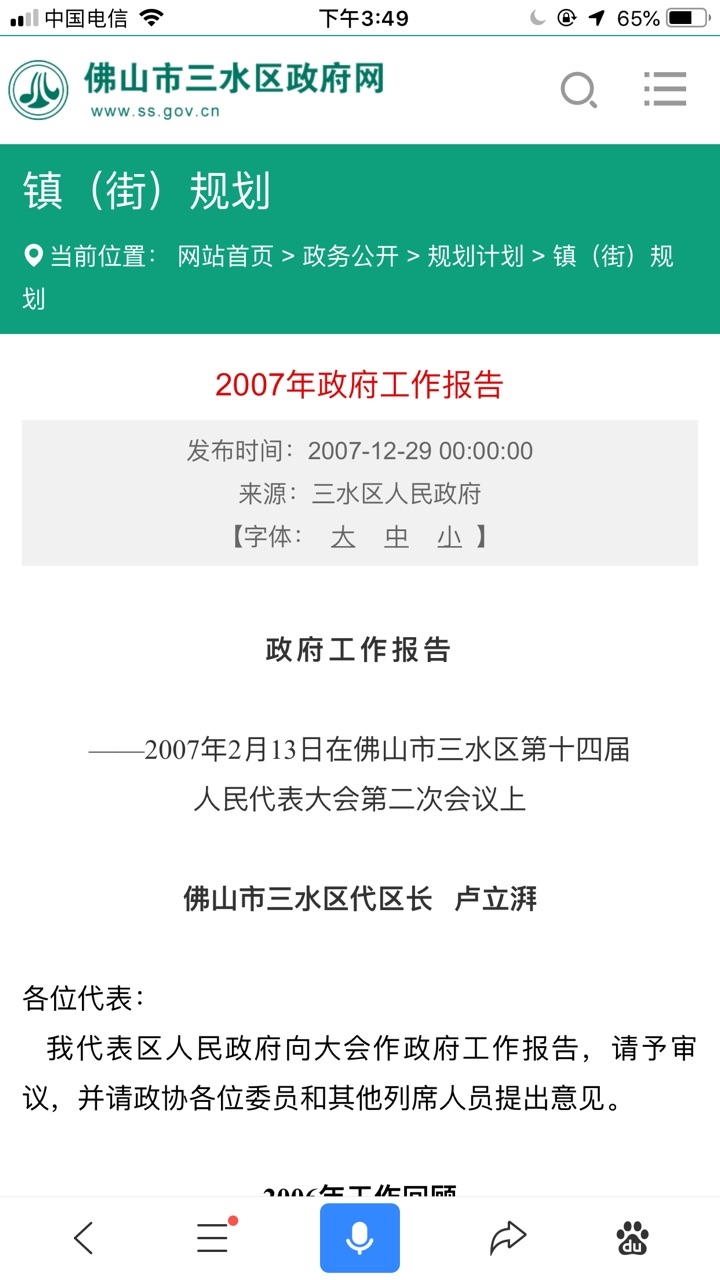The height and width of the screenshot is (1280, 720).
Task: Open the website menu list icon
Action: (x=665, y=89)
